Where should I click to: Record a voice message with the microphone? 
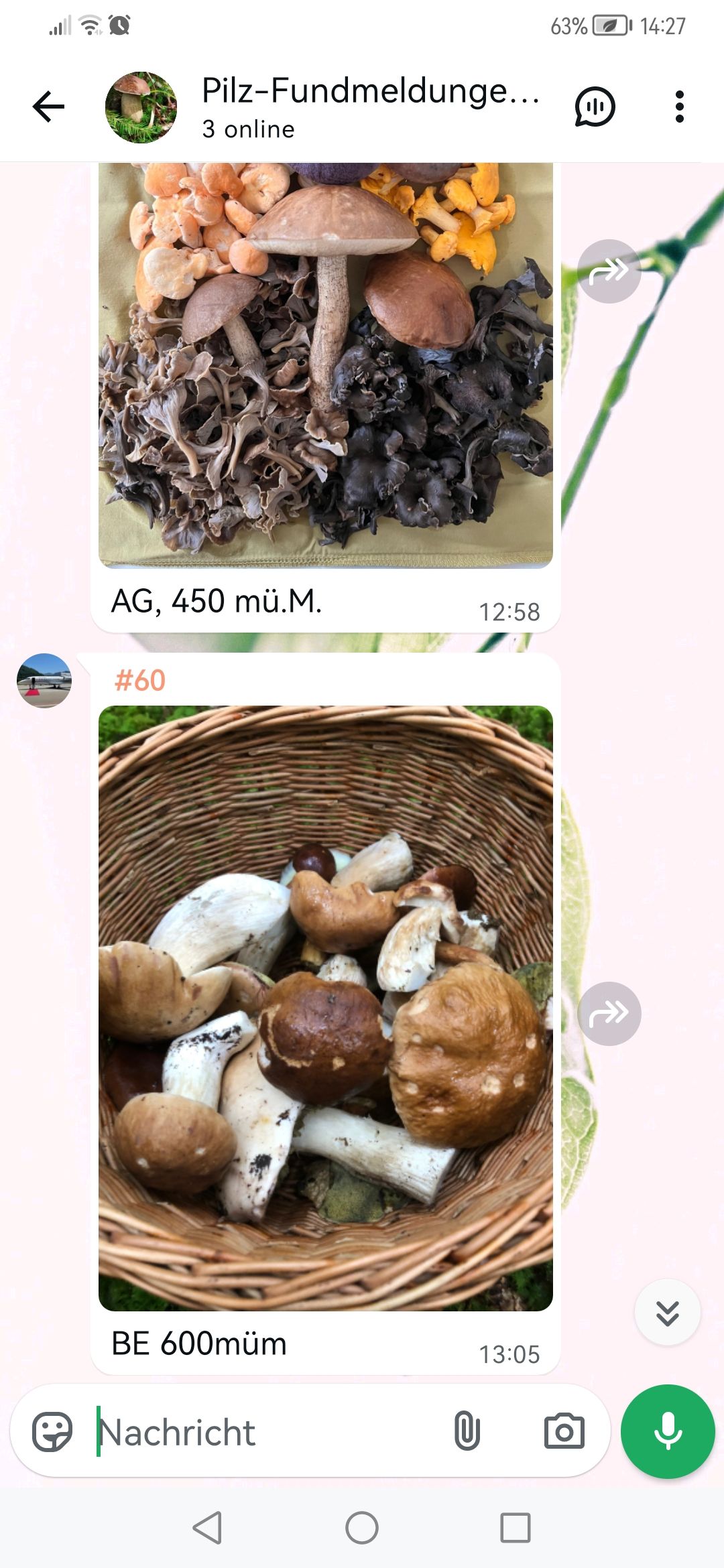(x=668, y=1432)
